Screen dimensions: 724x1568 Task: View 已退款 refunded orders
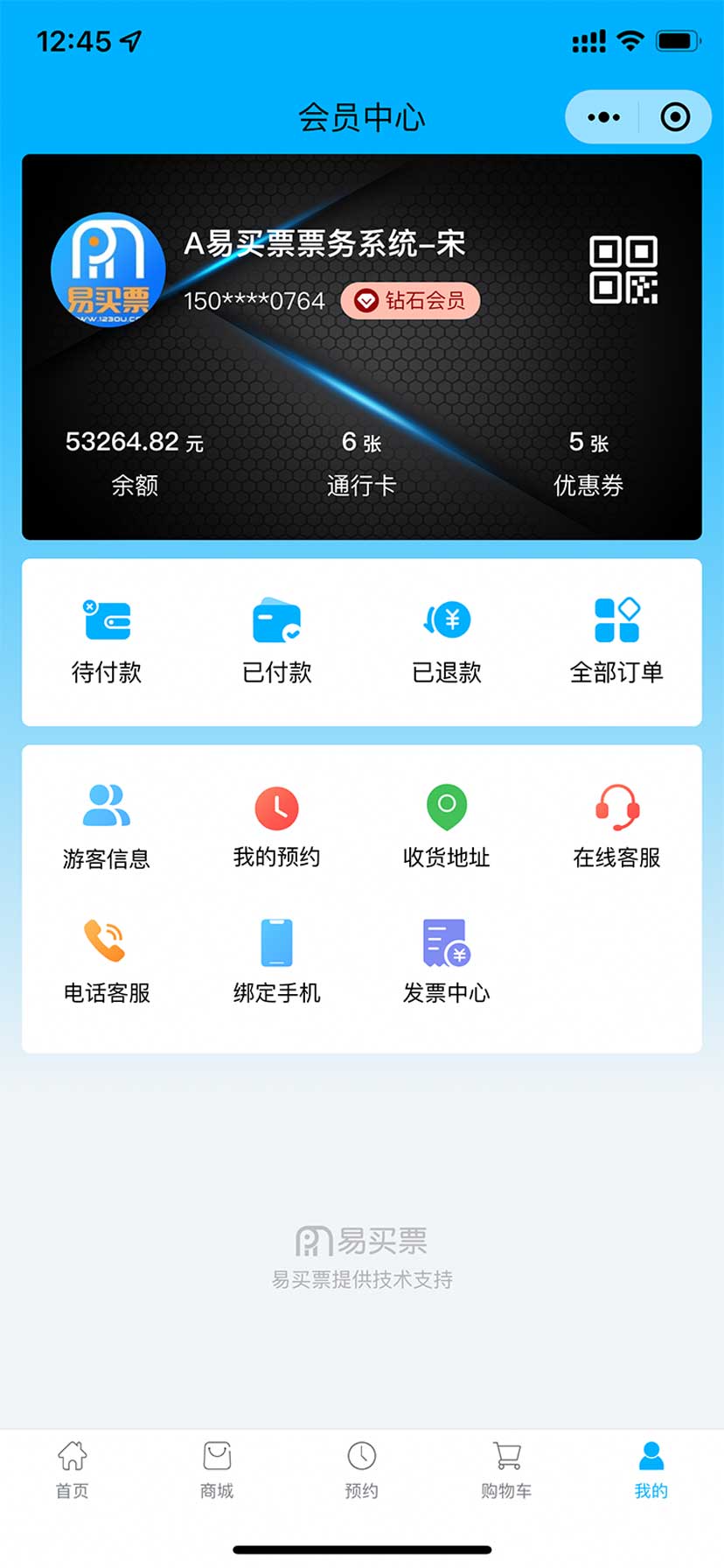(x=447, y=642)
